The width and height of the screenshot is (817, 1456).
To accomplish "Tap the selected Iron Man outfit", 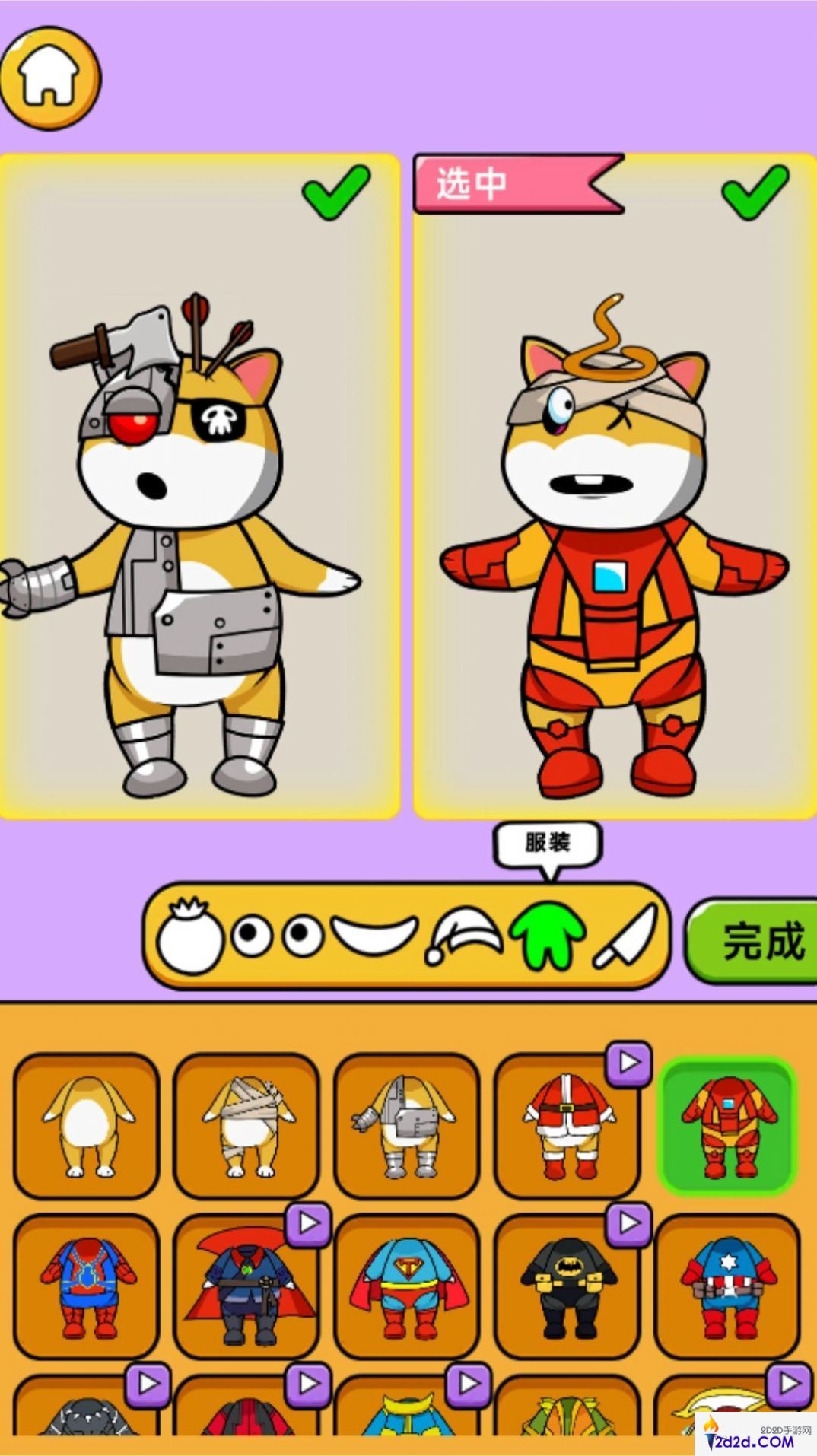I will click(726, 1126).
